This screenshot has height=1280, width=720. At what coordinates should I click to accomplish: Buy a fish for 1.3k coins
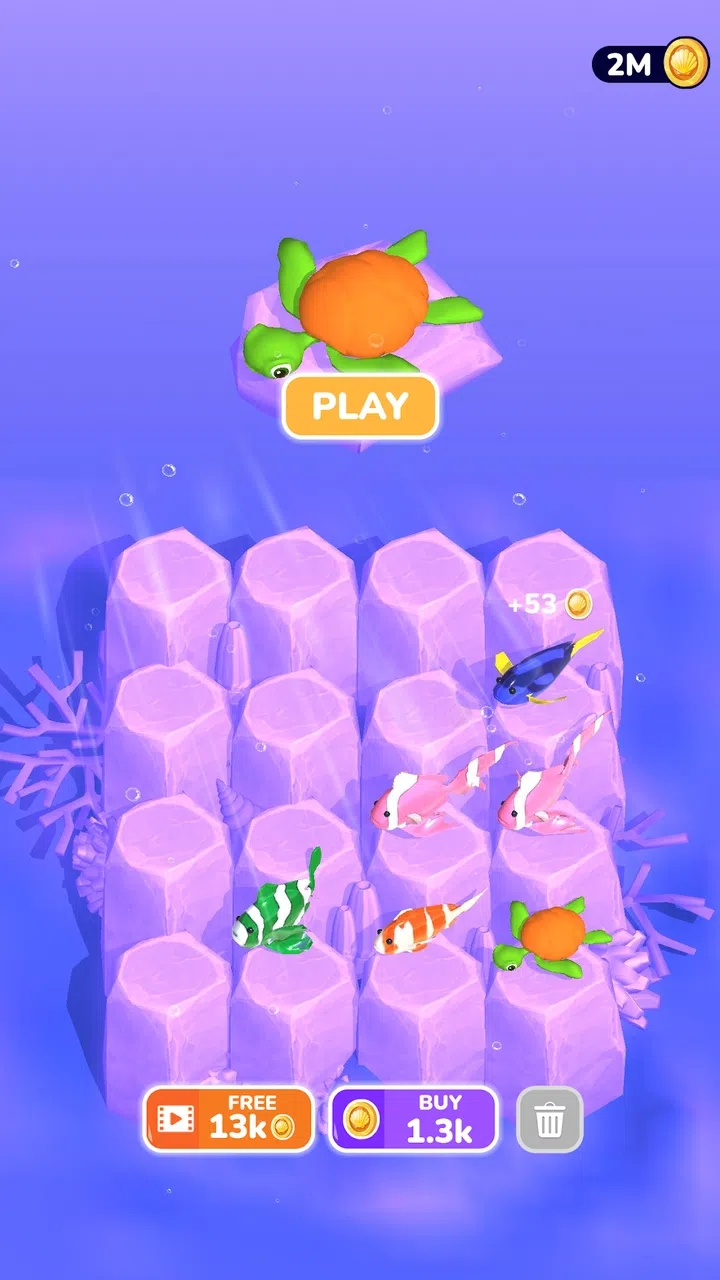[413, 1119]
